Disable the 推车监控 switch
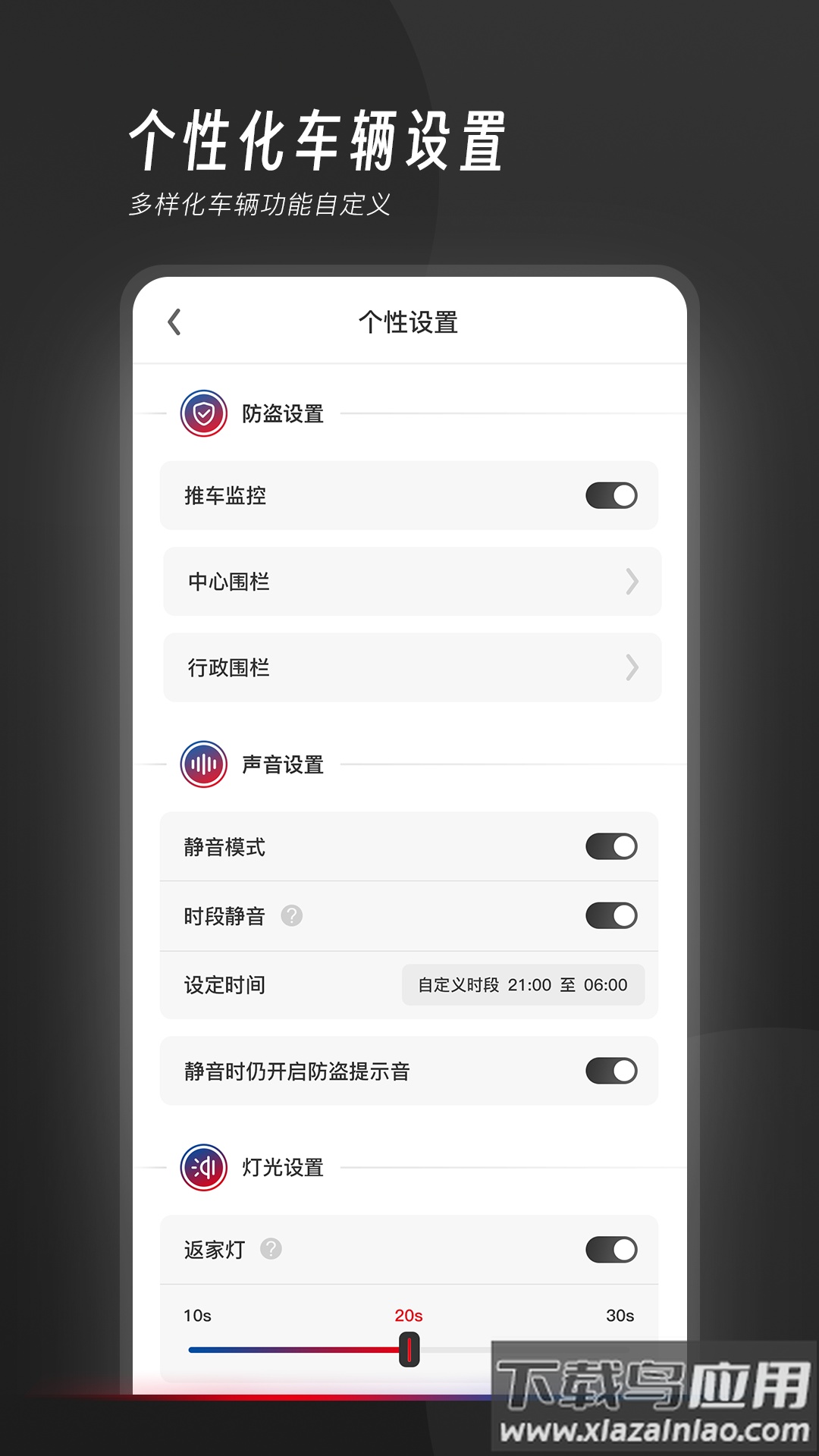Image resolution: width=819 pixels, height=1456 pixels. point(611,495)
